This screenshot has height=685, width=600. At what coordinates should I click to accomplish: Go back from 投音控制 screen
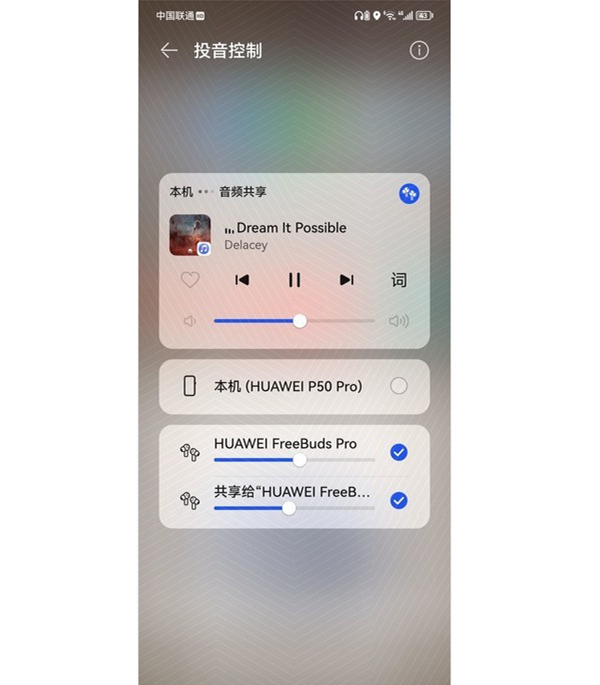[x=169, y=51]
